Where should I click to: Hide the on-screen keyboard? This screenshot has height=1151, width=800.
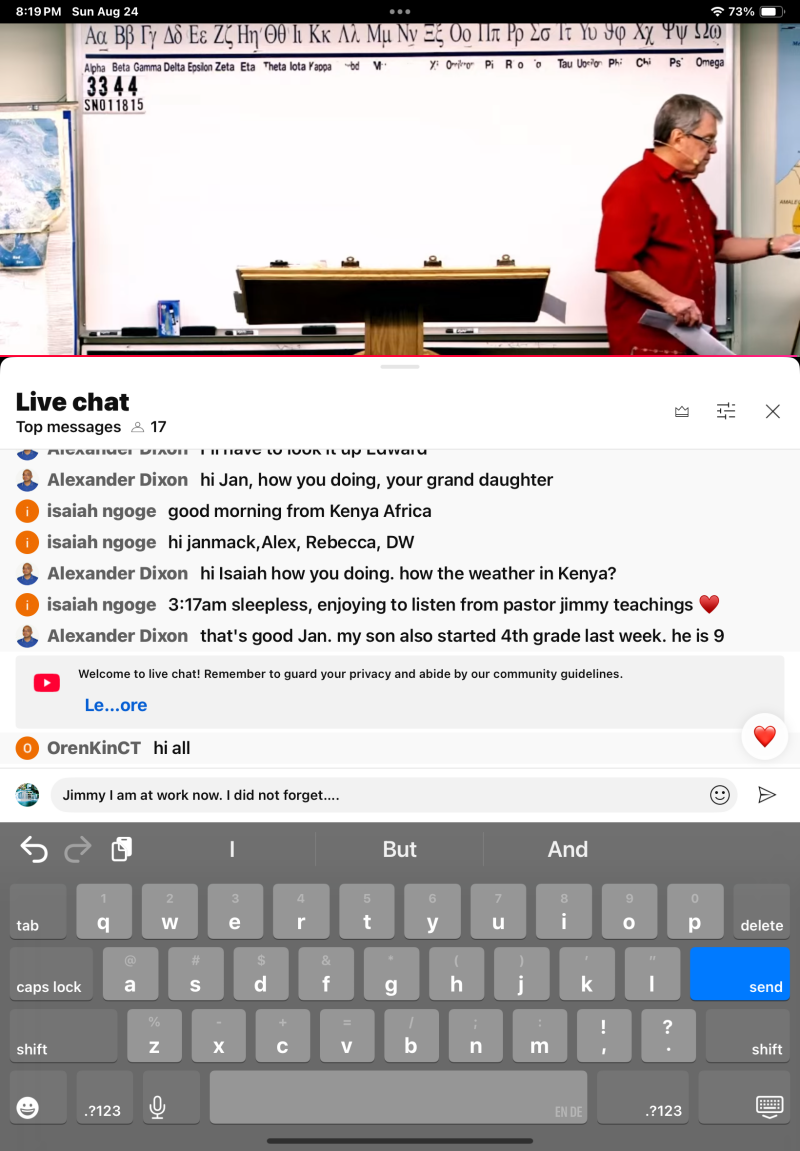coord(769,1097)
